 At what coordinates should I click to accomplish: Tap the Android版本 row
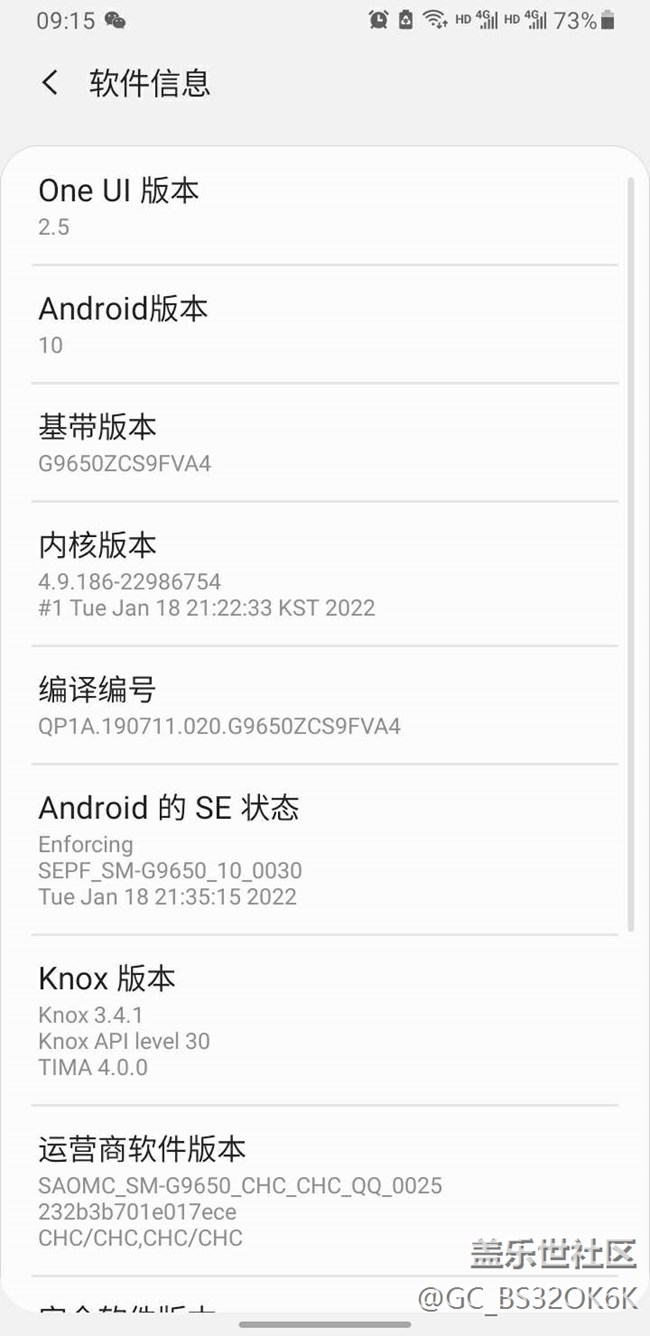[x=325, y=325]
